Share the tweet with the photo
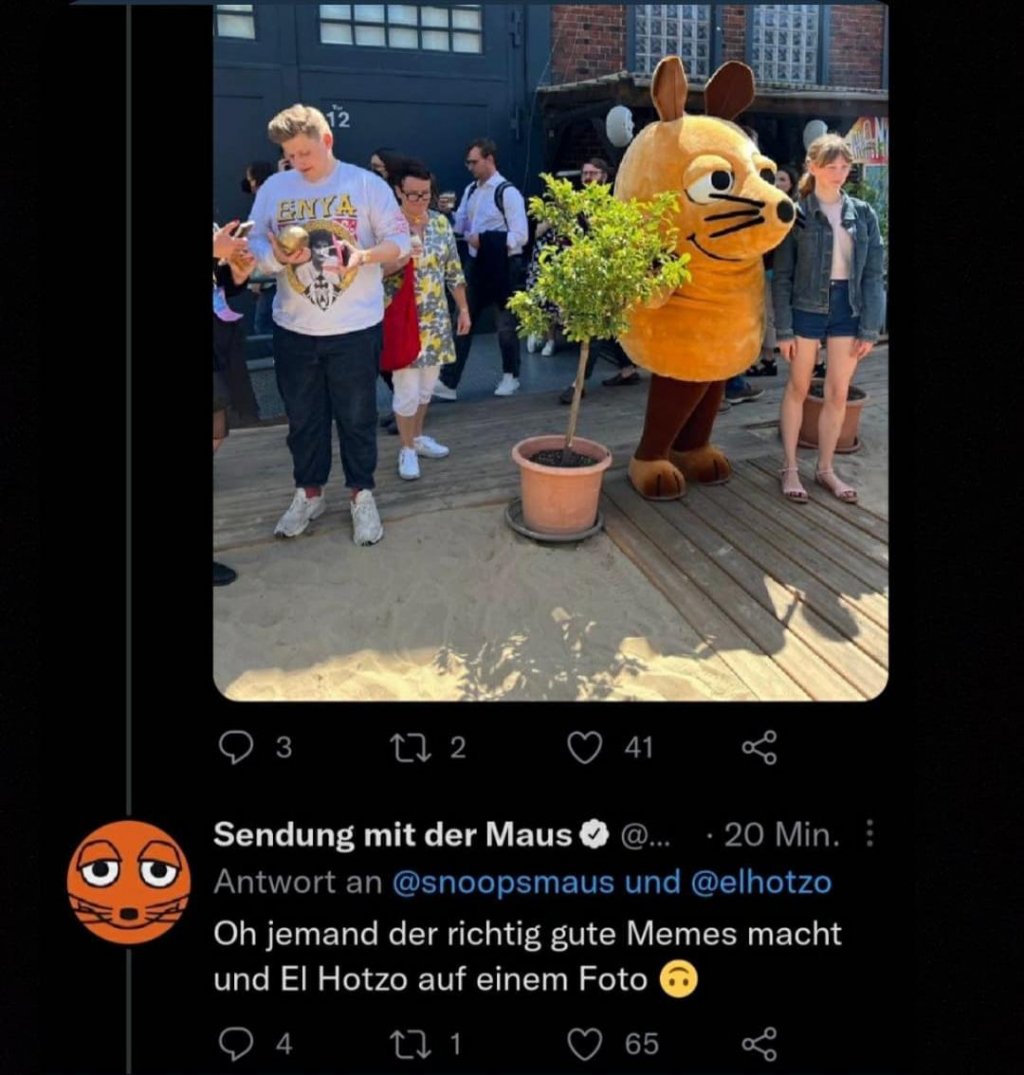1024x1075 pixels. 759,747
